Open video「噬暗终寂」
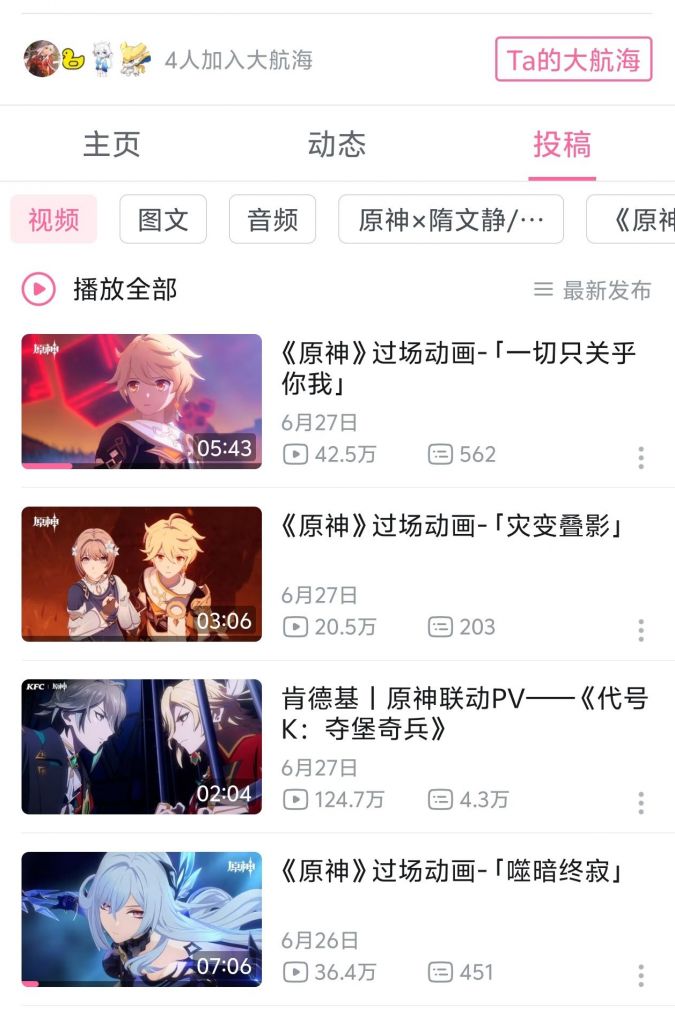 tap(142, 918)
